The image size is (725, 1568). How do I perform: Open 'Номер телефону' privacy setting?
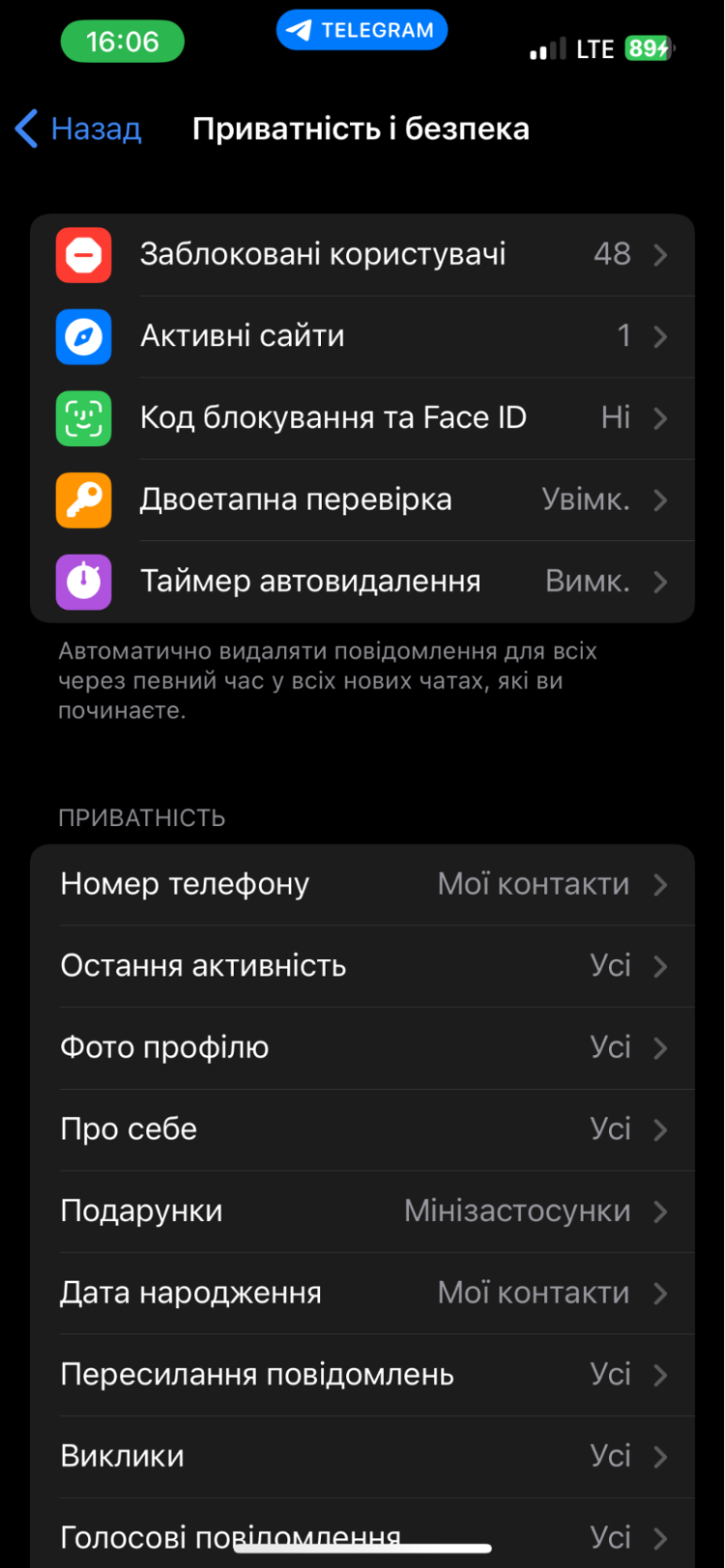(x=362, y=883)
